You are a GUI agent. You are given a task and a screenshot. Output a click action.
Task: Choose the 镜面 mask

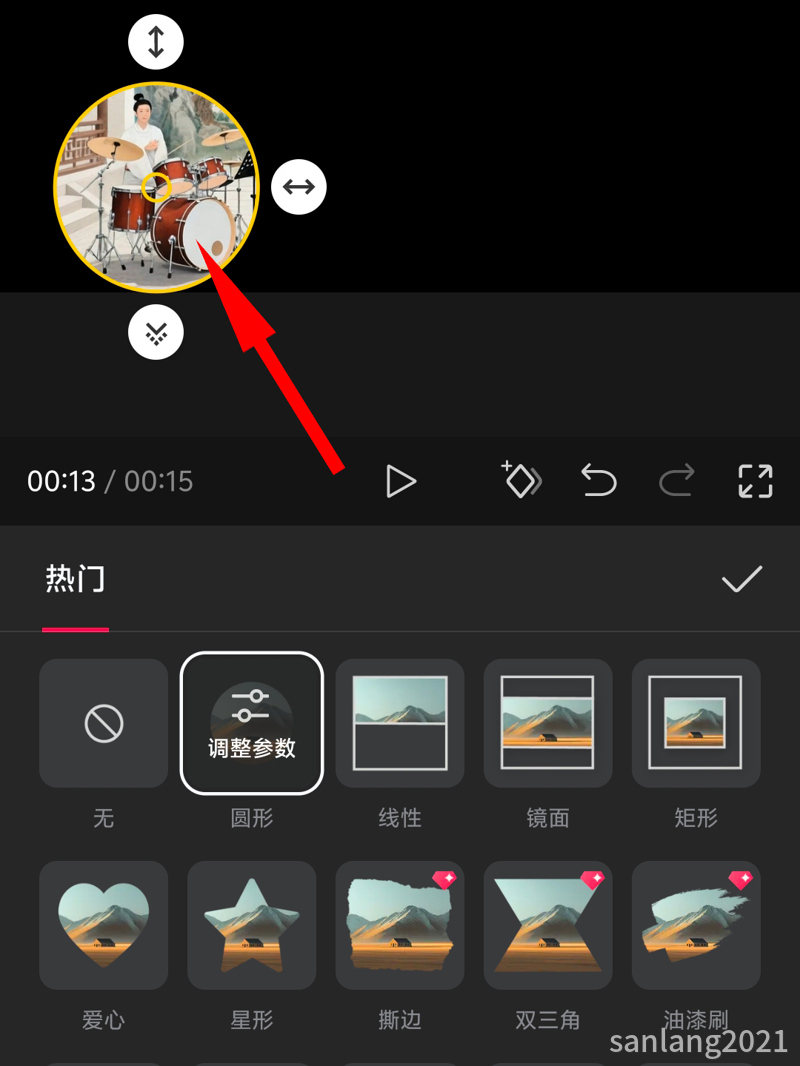[x=548, y=723]
